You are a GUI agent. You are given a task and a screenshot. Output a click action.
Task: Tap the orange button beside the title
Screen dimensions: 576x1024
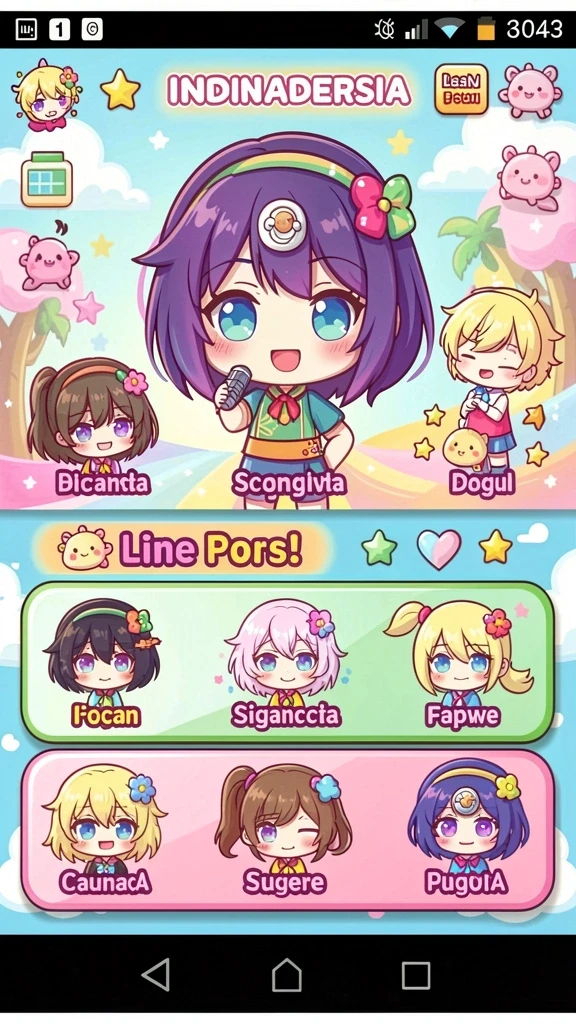[x=461, y=89]
